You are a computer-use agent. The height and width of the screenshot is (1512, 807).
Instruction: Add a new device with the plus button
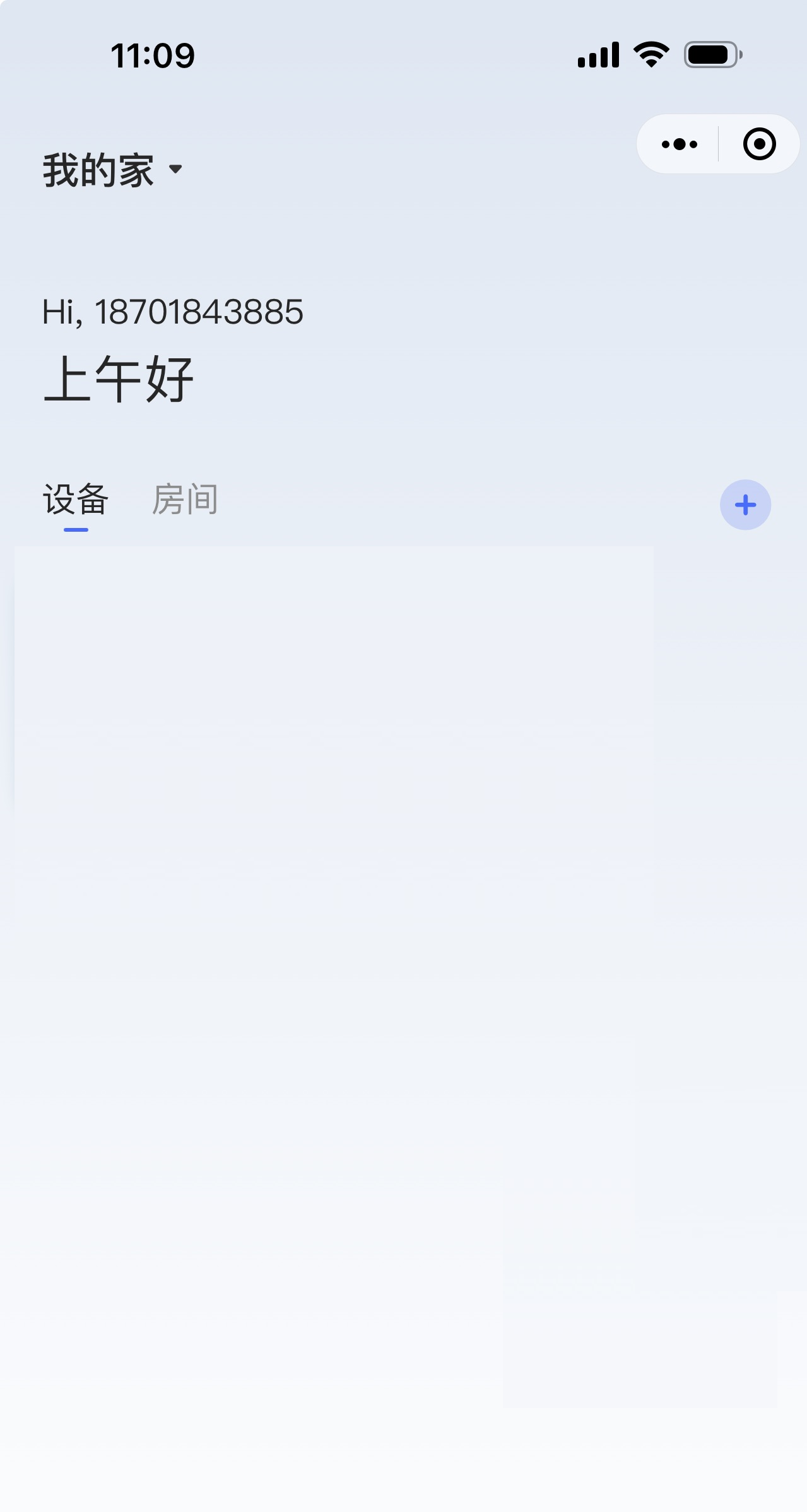coord(745,505)
